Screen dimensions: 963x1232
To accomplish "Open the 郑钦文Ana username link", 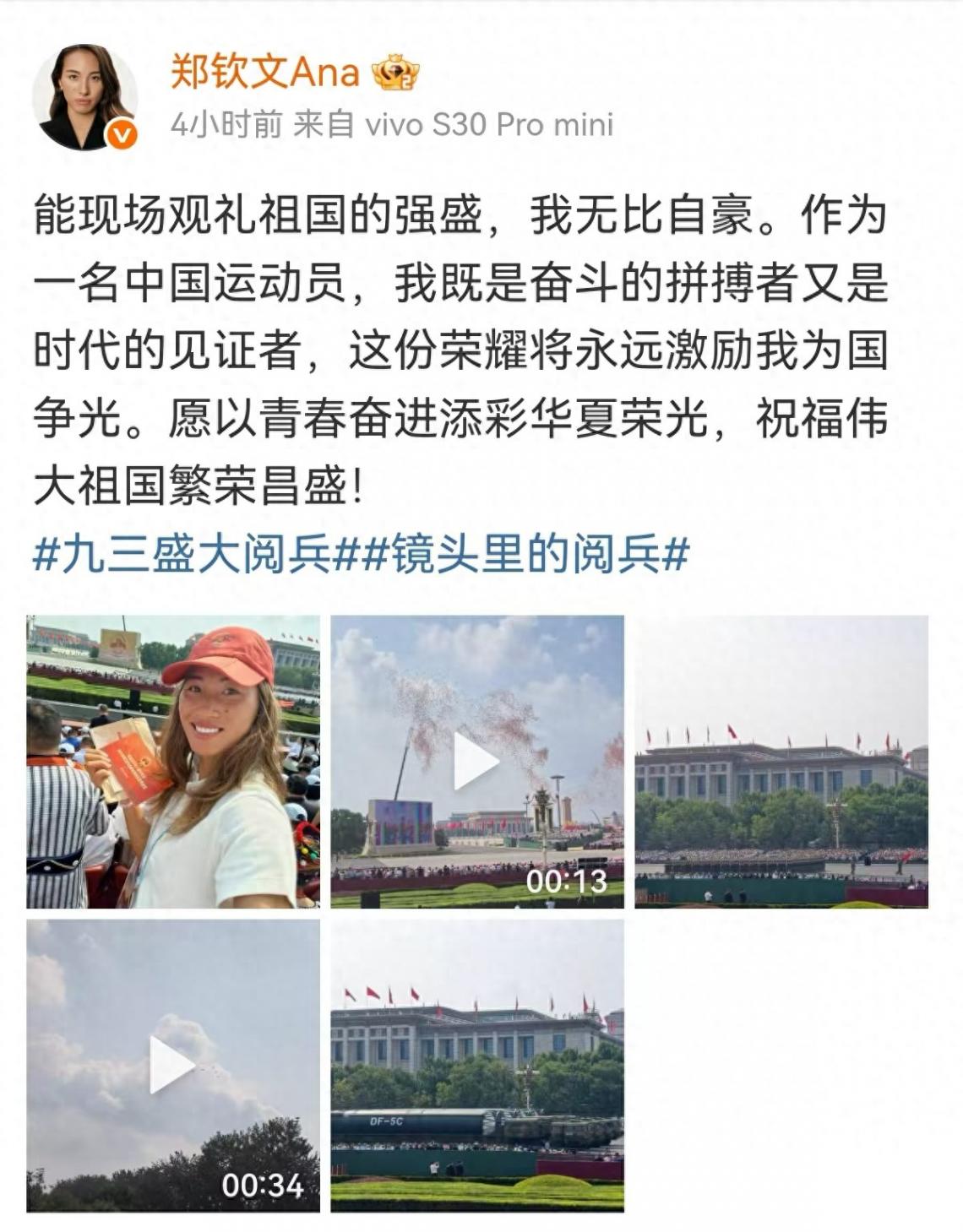I will pos(265,71).
